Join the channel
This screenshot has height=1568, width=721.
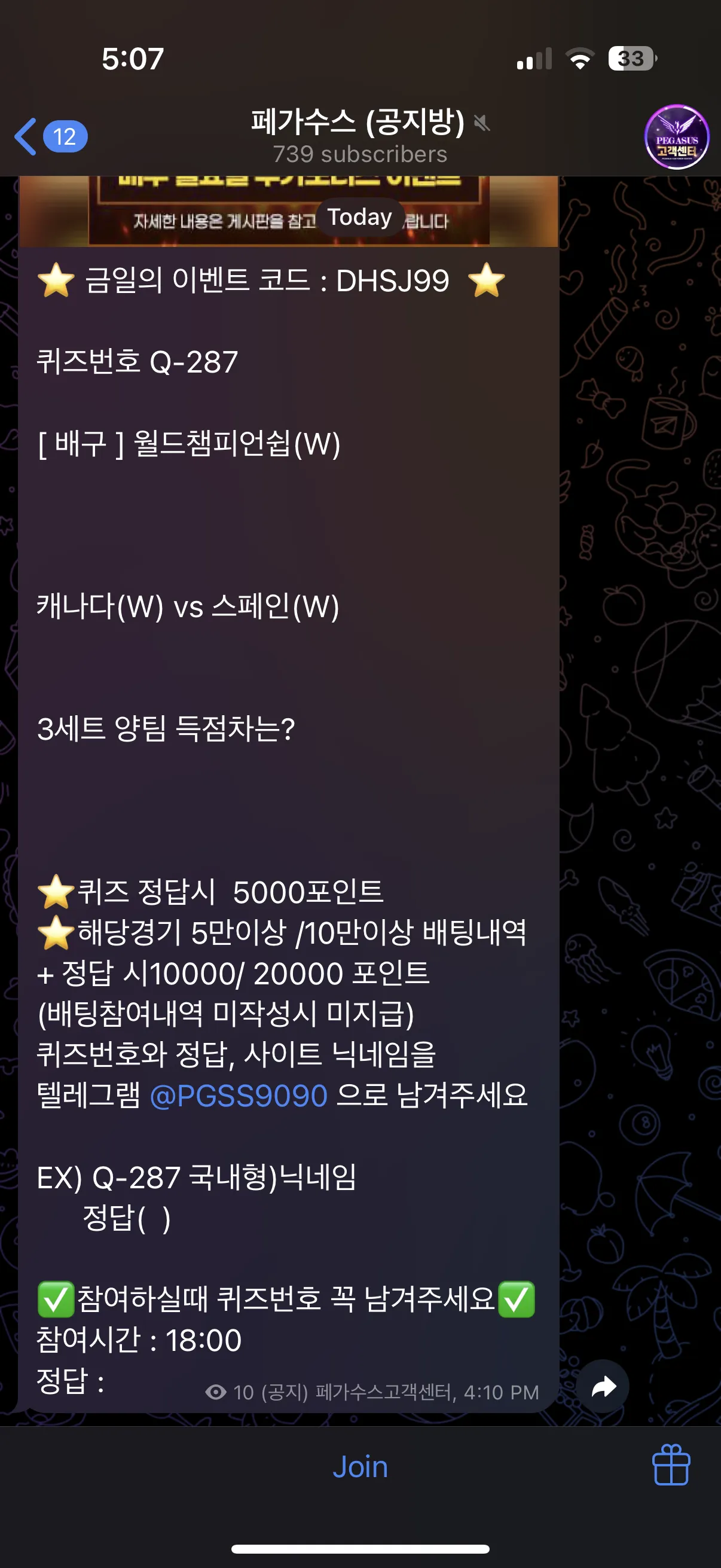click(360, 1467)
